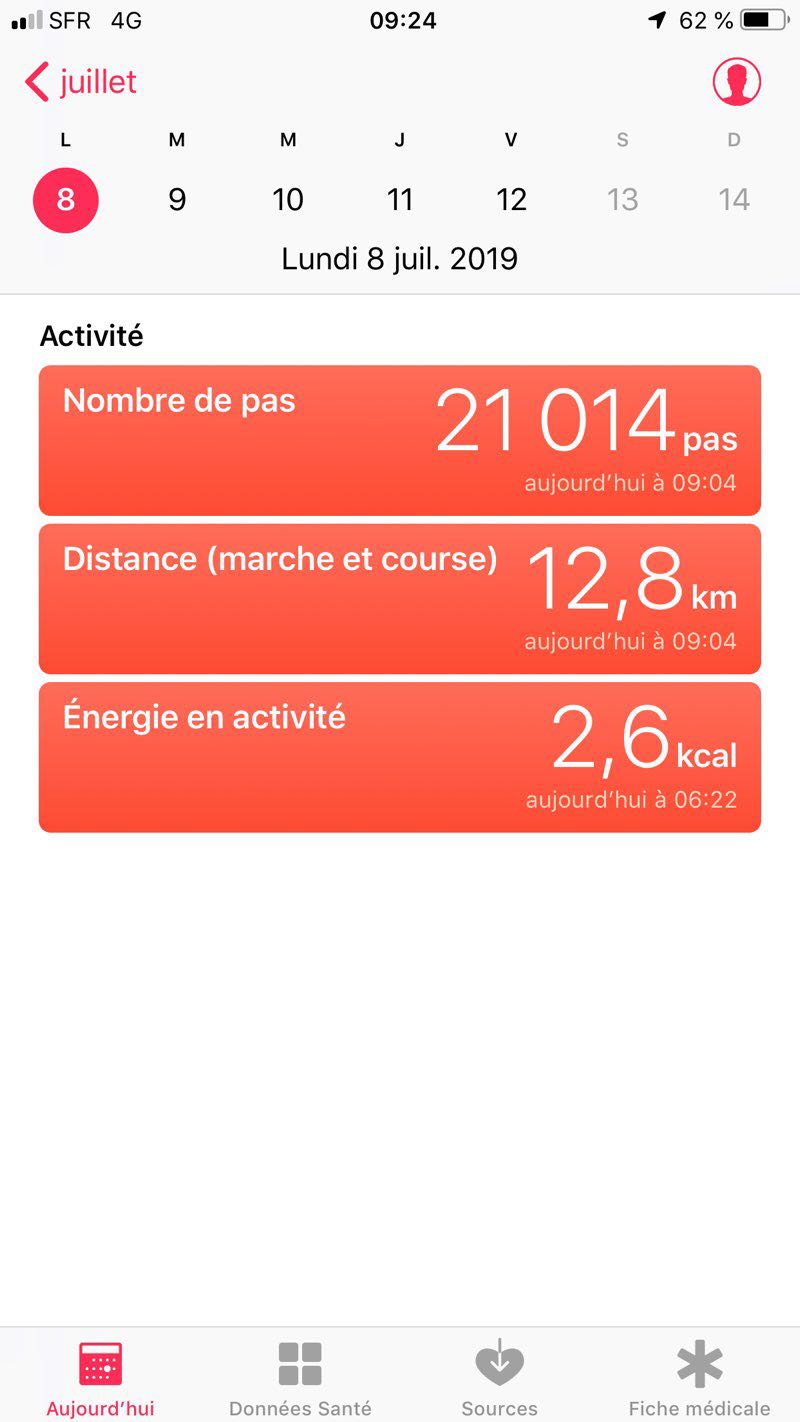Screen dimensions: 800x1422
Task: View the Énergie en activité card
Action: (400, 757)
